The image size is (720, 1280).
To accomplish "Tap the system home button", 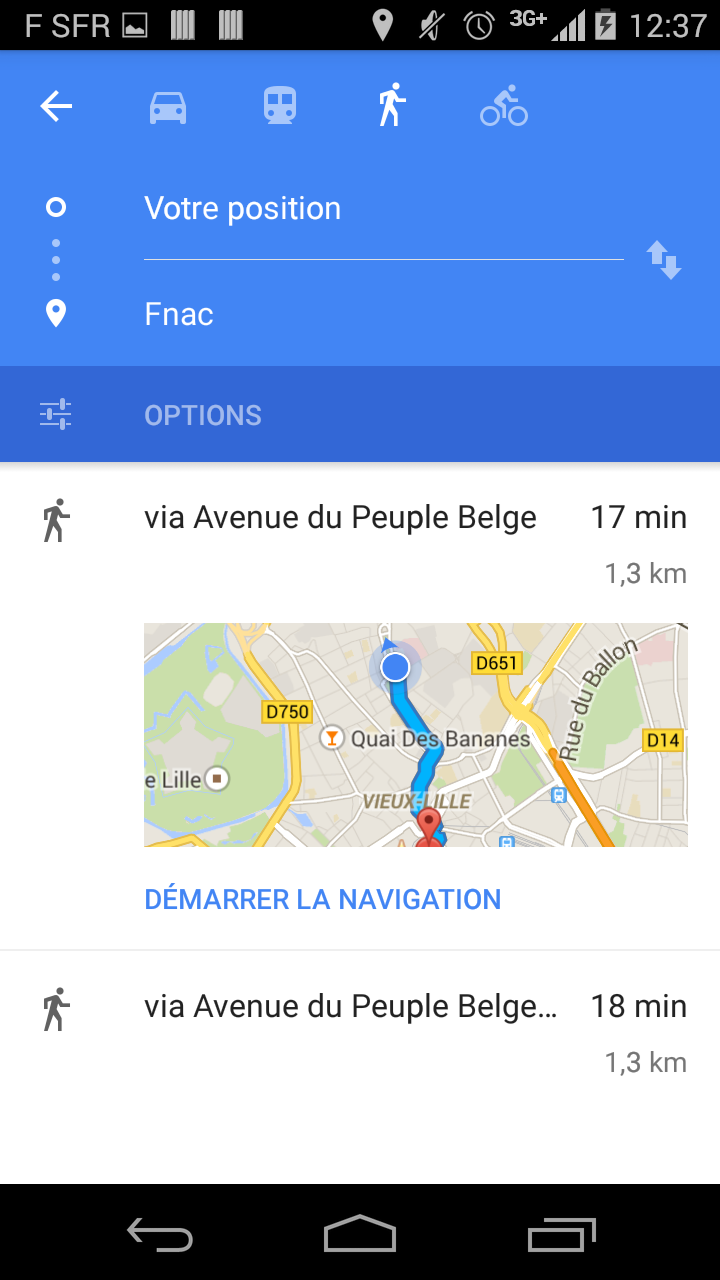I will [x=360, y=1234].
